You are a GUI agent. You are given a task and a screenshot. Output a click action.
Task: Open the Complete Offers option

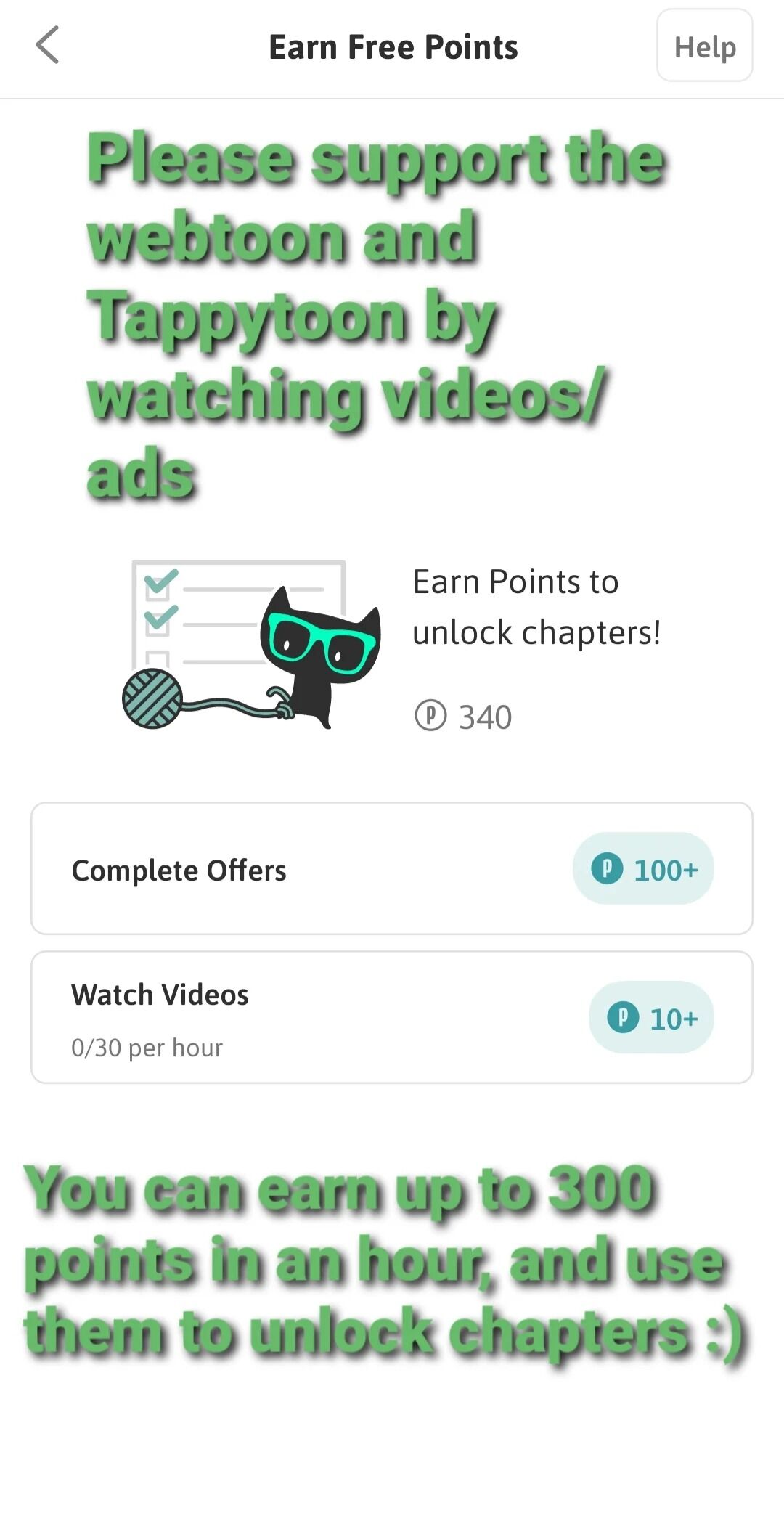click(x=392, y=868)
